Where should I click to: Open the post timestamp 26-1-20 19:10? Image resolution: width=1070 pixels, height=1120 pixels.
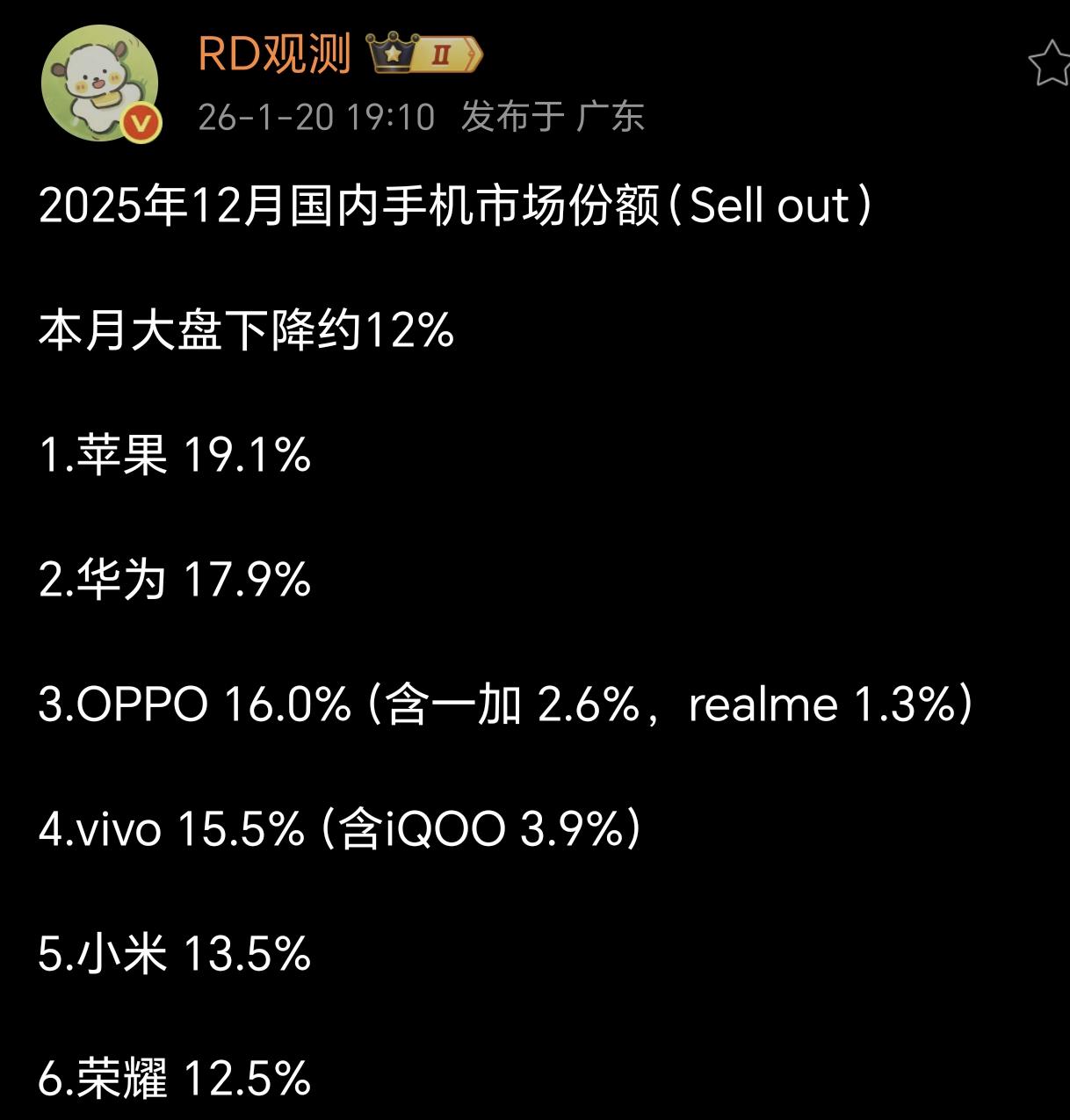(317, 119)
